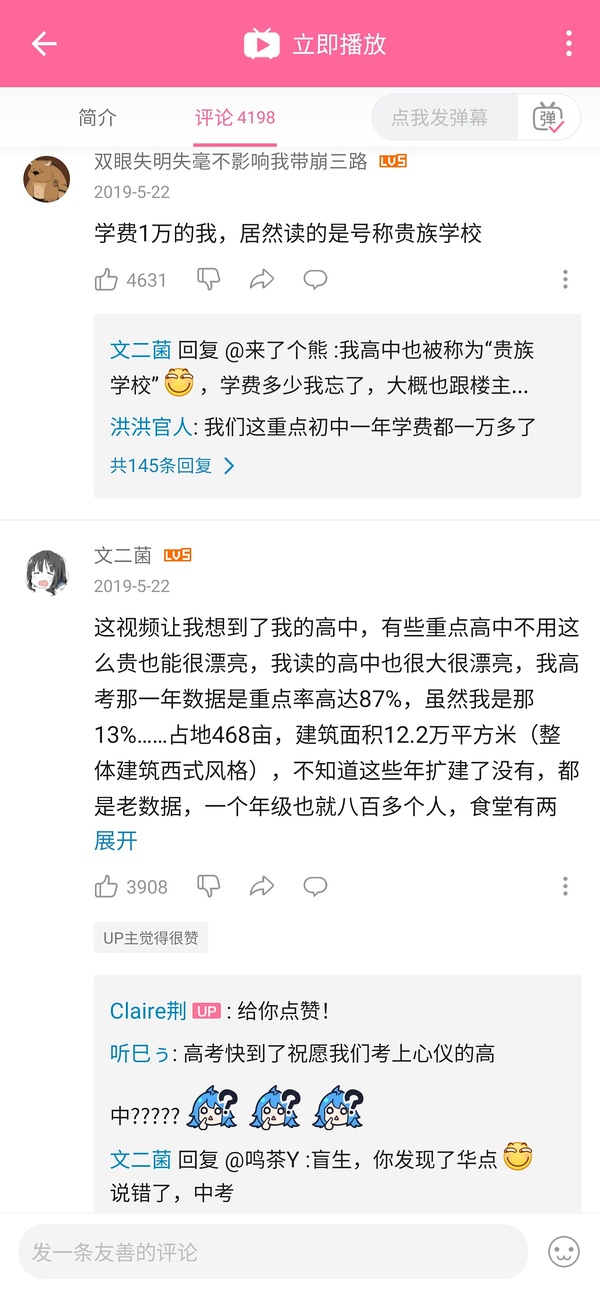This screenshot has width=600, height=1291.
Task: Like 文二菌's comment with 3908 likes
Action: (x=107, y=886)
